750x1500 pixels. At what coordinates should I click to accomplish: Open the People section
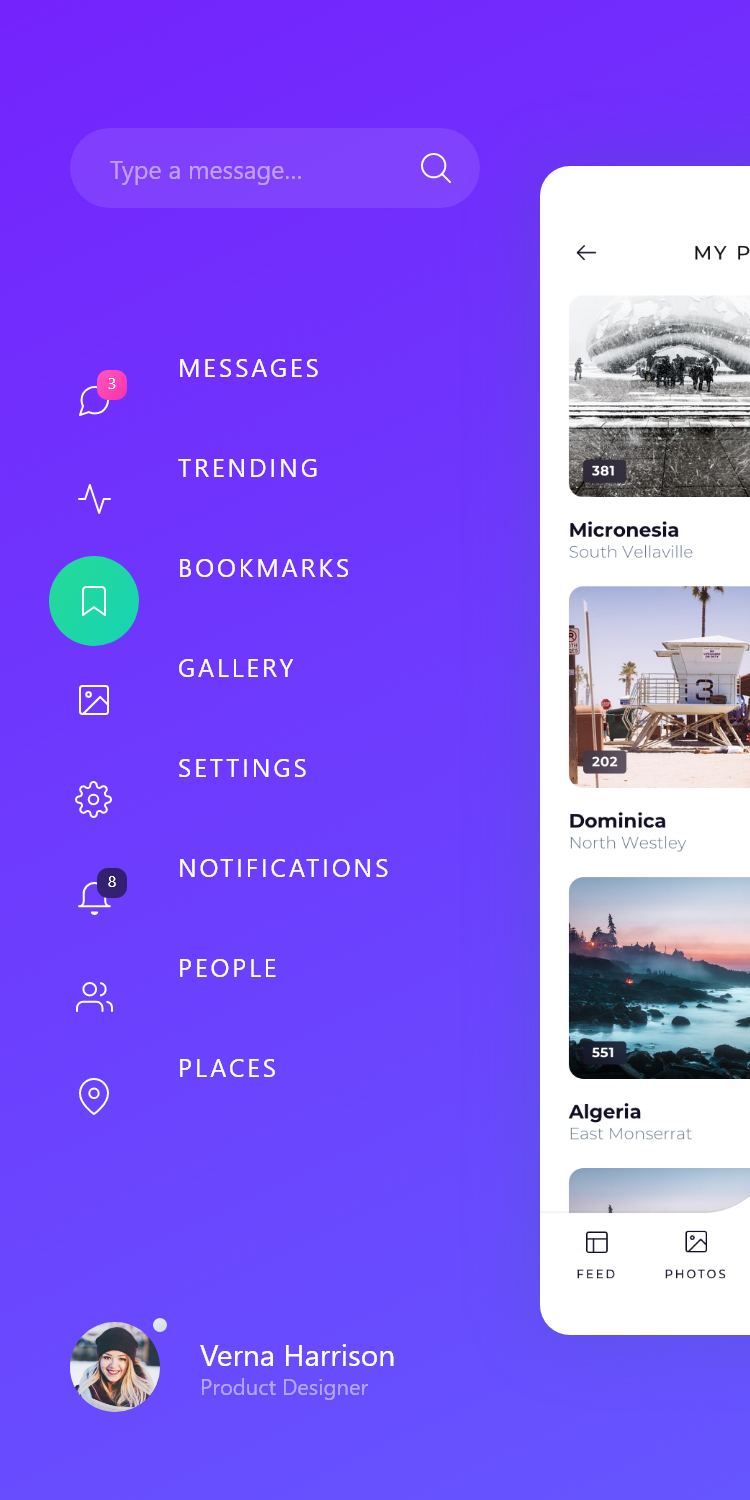coord(228,969)
